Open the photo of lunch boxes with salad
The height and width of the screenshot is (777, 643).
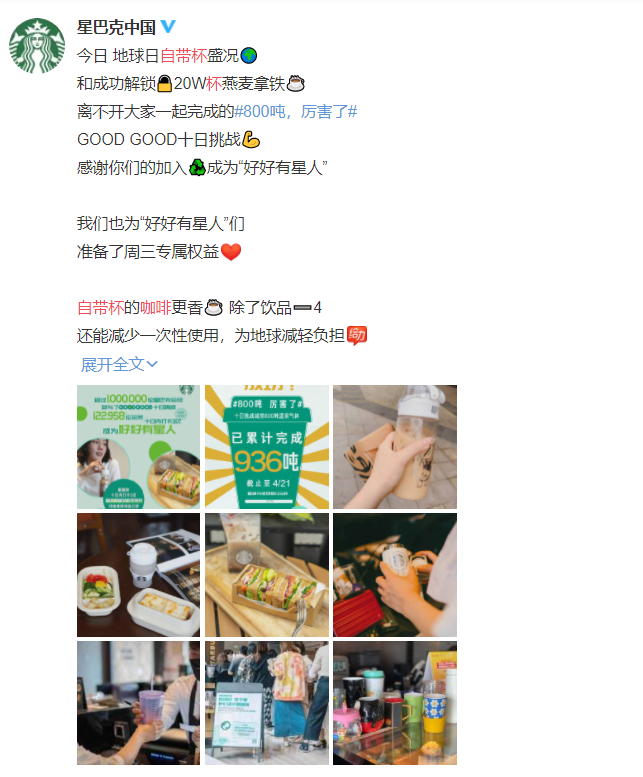tap(138, 575)
